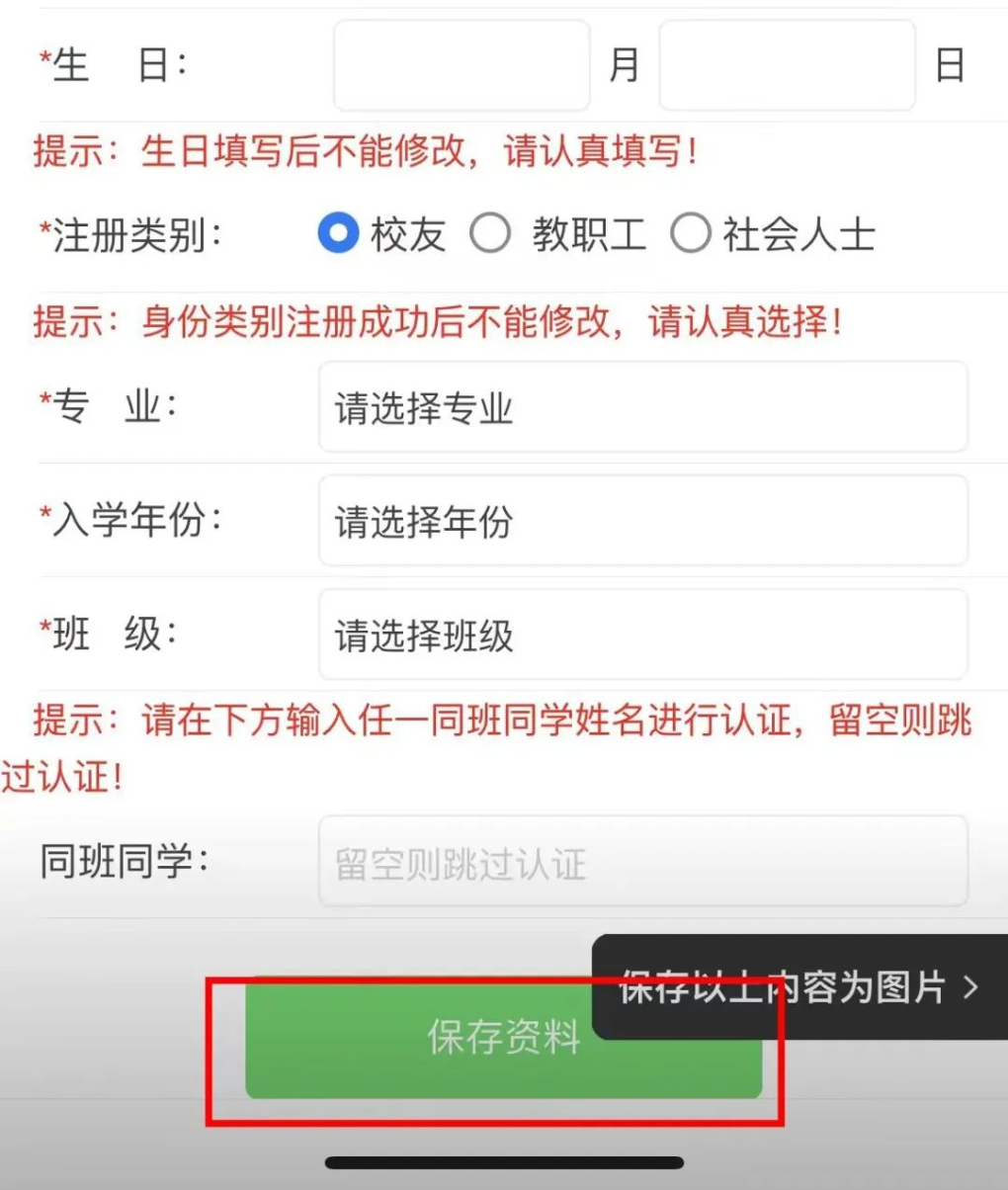Choose 教职工 as registration type
Screen dimensions: 1008x1190
point(490,234)
